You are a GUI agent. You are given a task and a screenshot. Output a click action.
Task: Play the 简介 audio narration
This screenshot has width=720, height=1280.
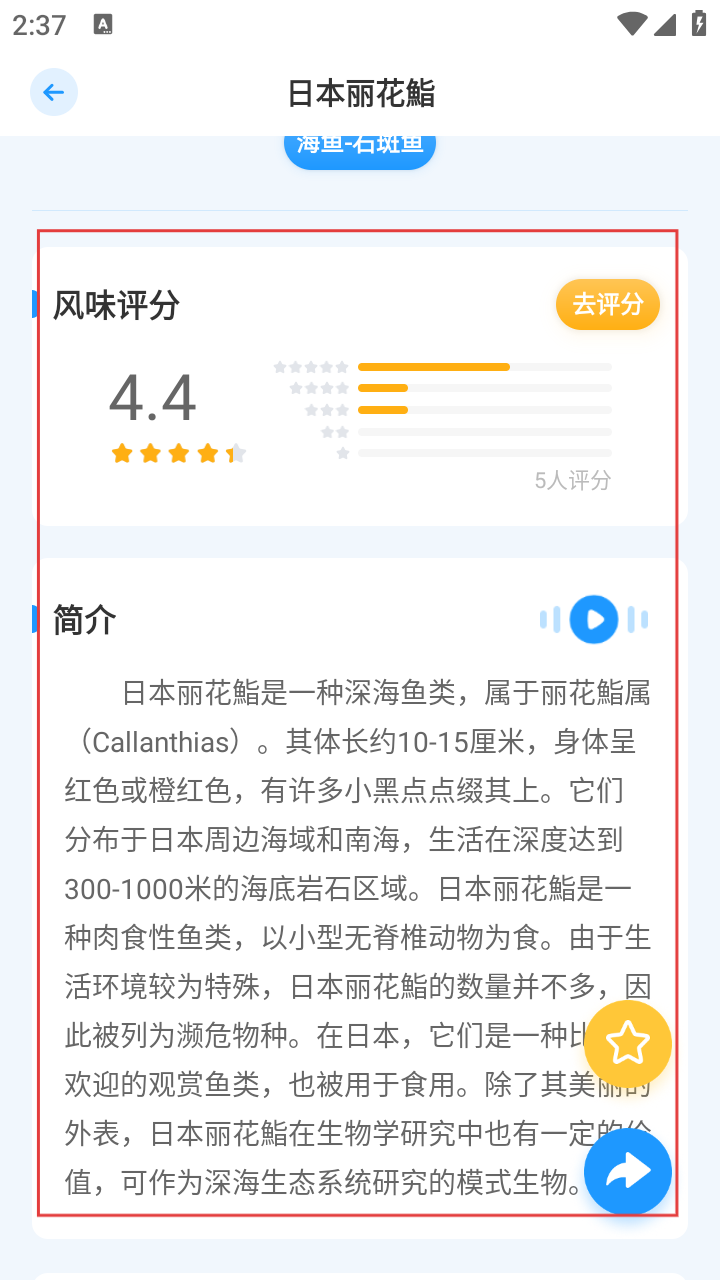click(x=594, y=620)
